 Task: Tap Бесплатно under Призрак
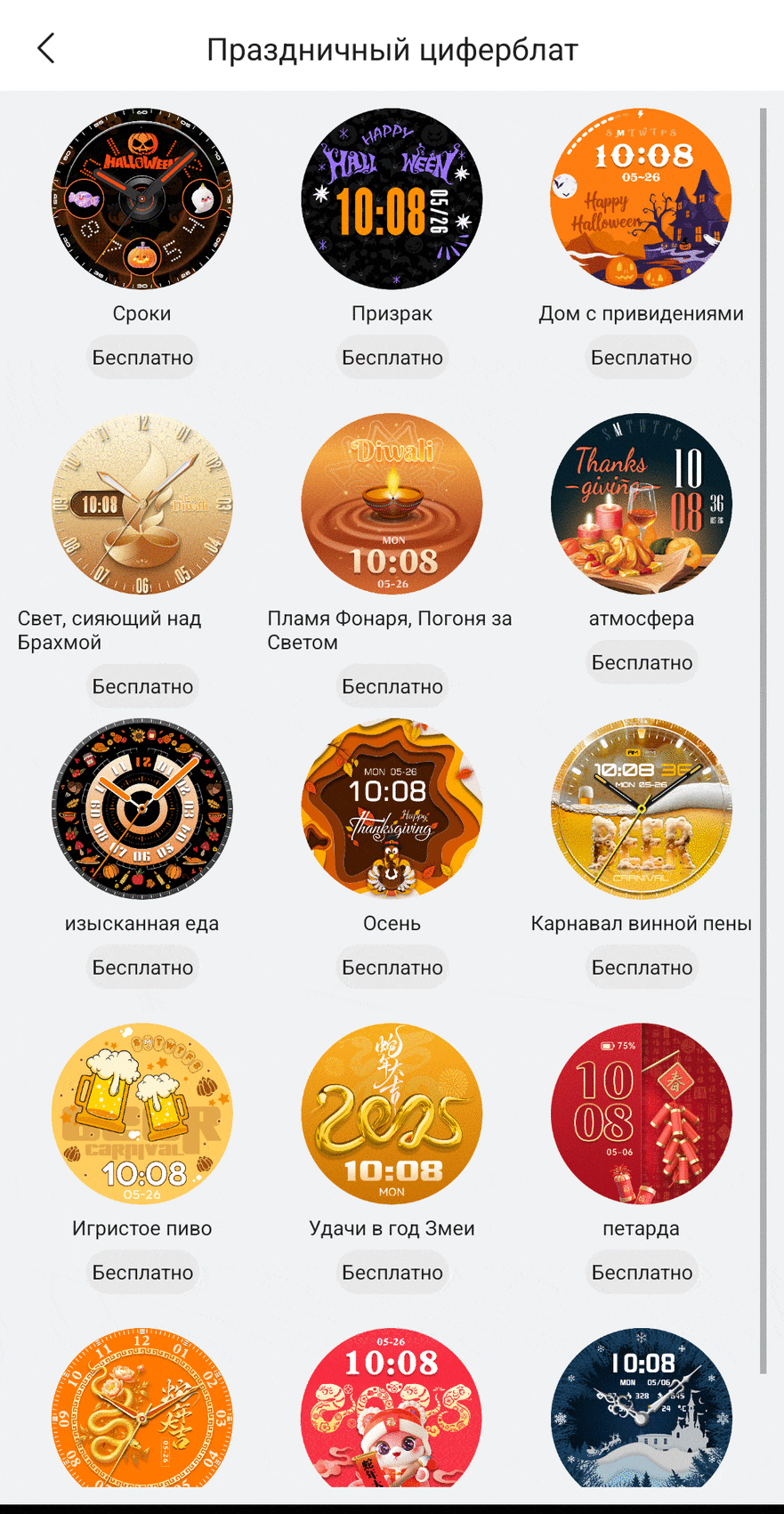pyautogui.click(x=392, y=358)
